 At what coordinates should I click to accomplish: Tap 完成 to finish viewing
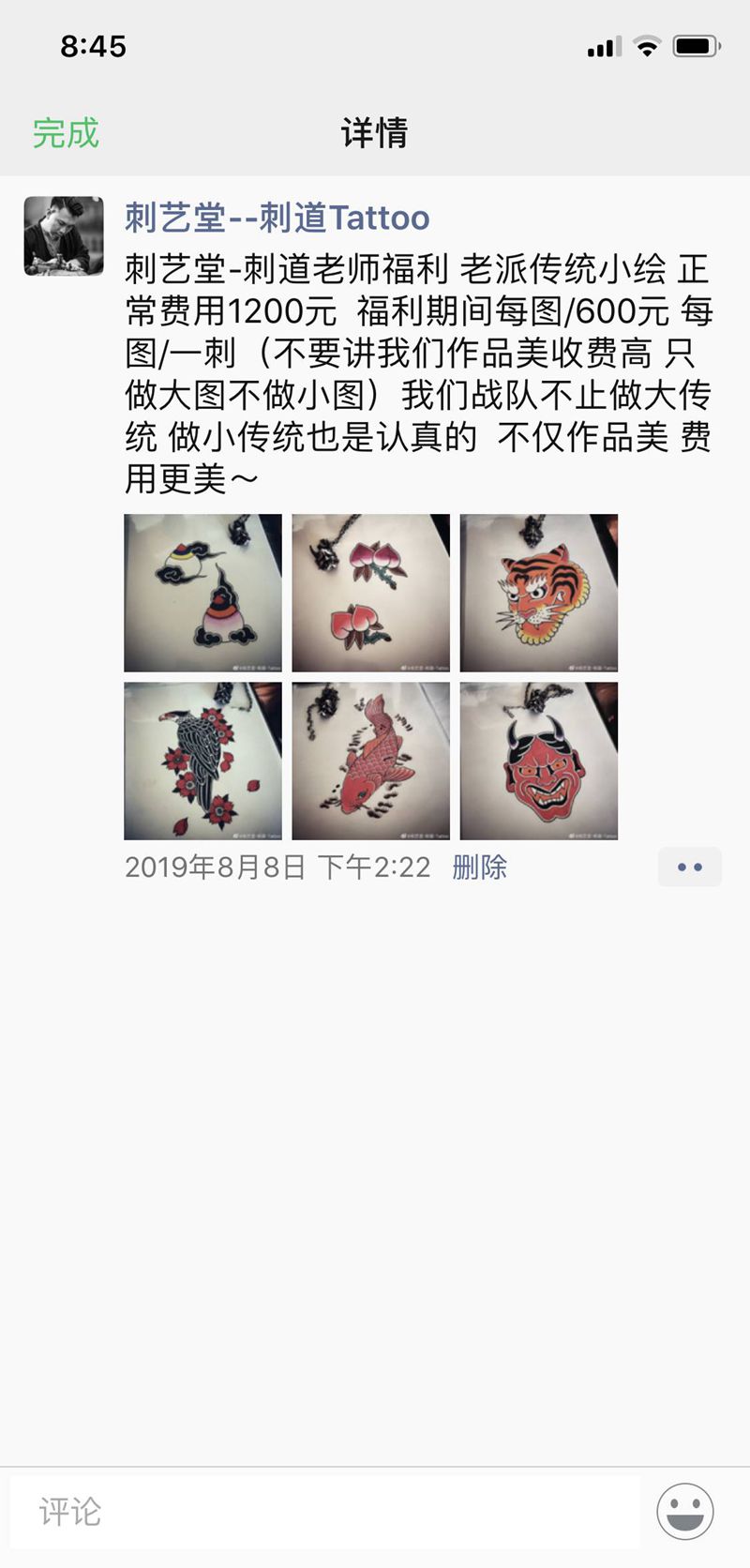click(66, 133)
